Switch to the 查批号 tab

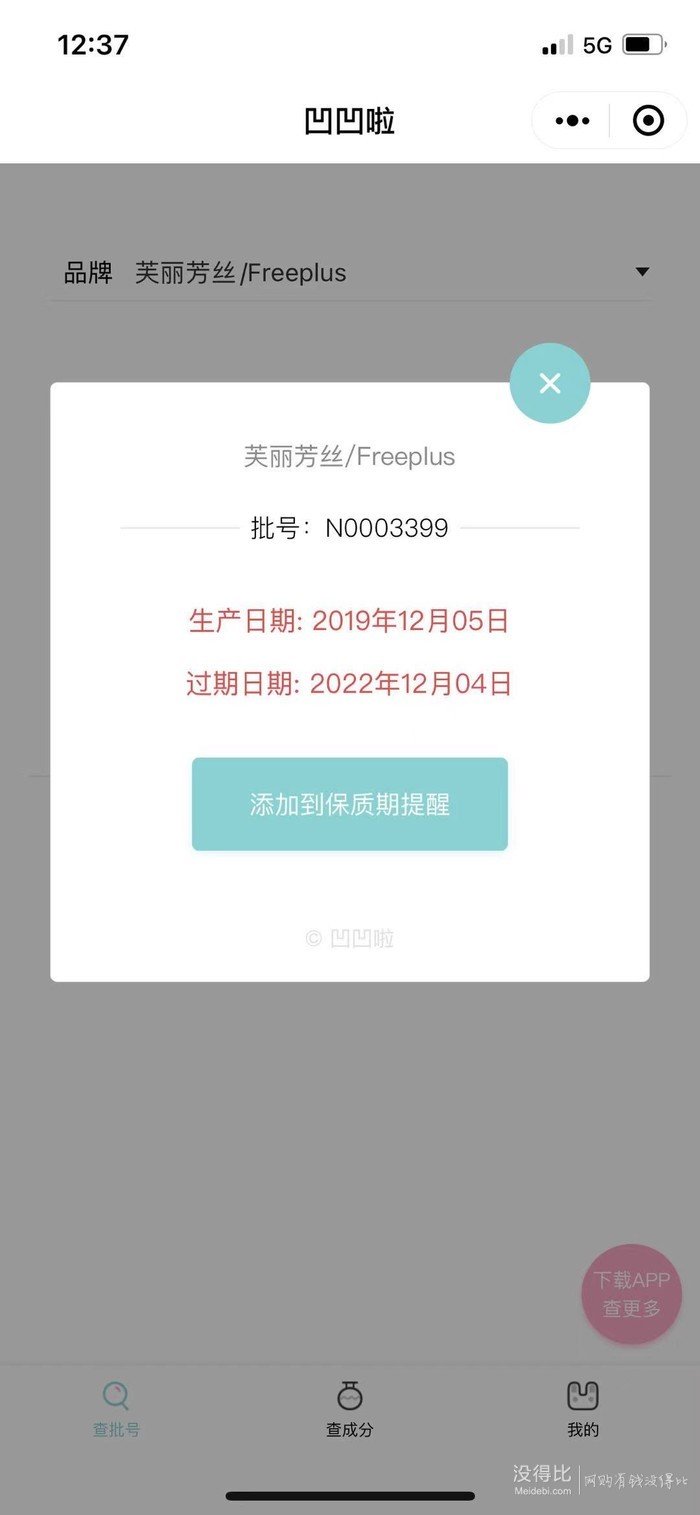click(x=117, y=1409)
